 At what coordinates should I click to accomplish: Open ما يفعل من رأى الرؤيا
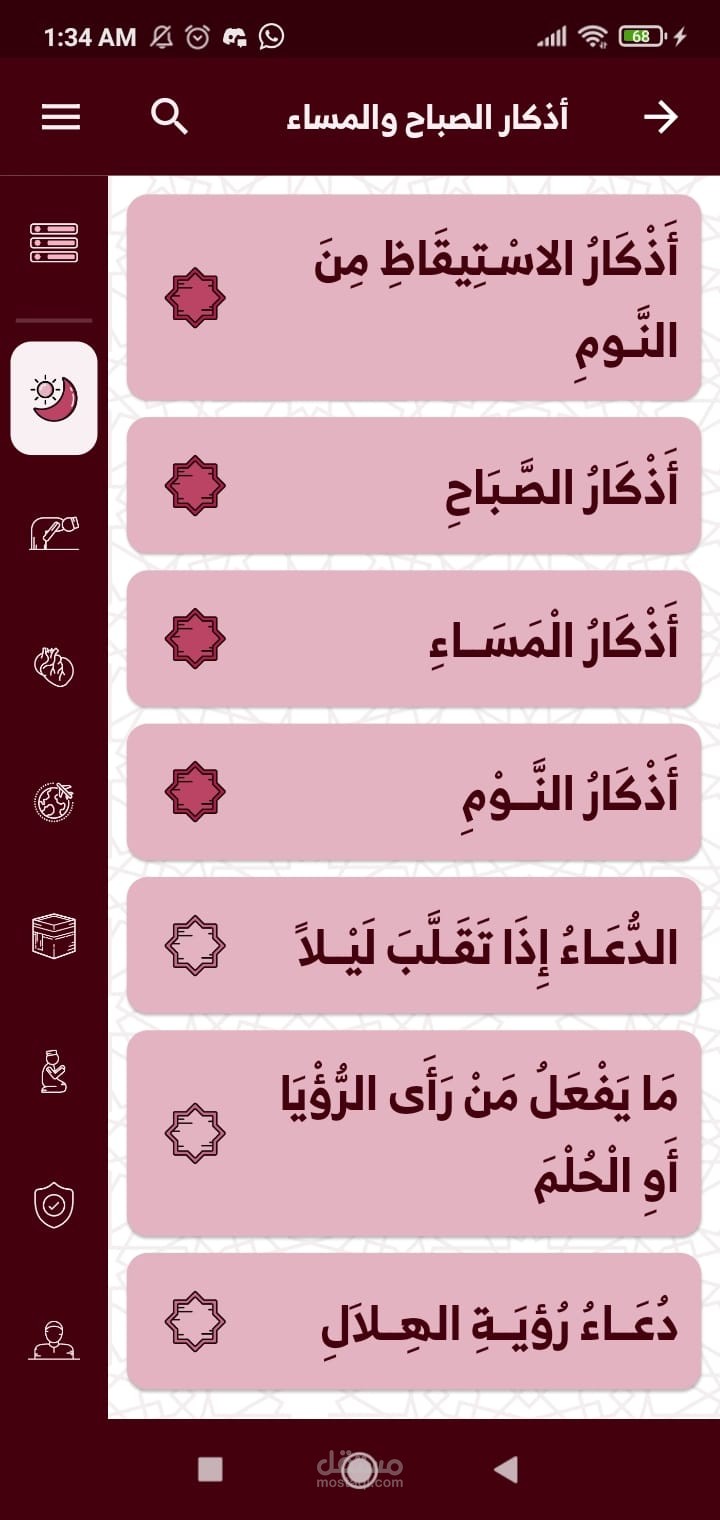click(x=414, y=1133)
